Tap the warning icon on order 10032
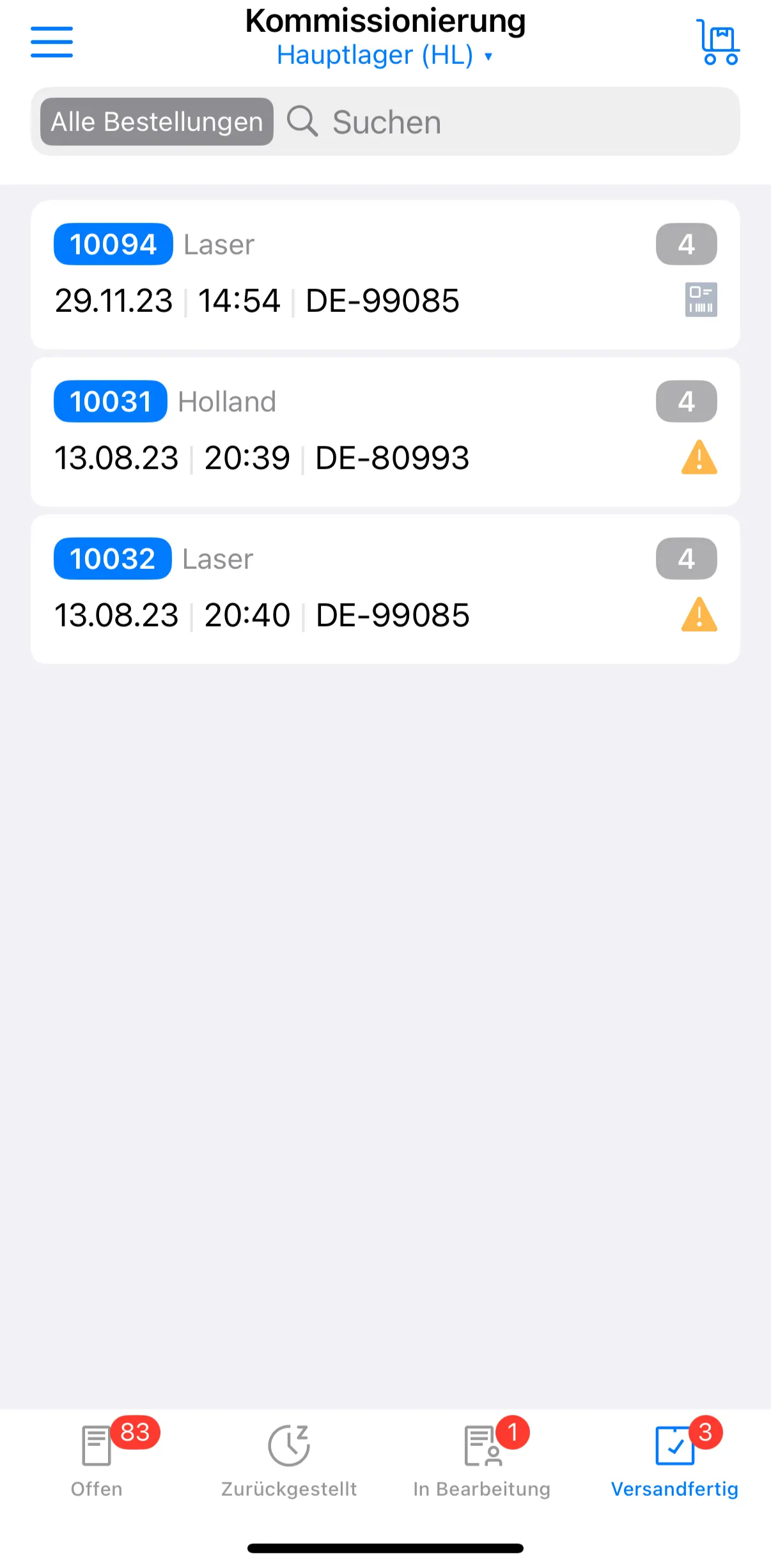Image resolution: width=771 pixels, height=1568 pixels. (699, 615)
